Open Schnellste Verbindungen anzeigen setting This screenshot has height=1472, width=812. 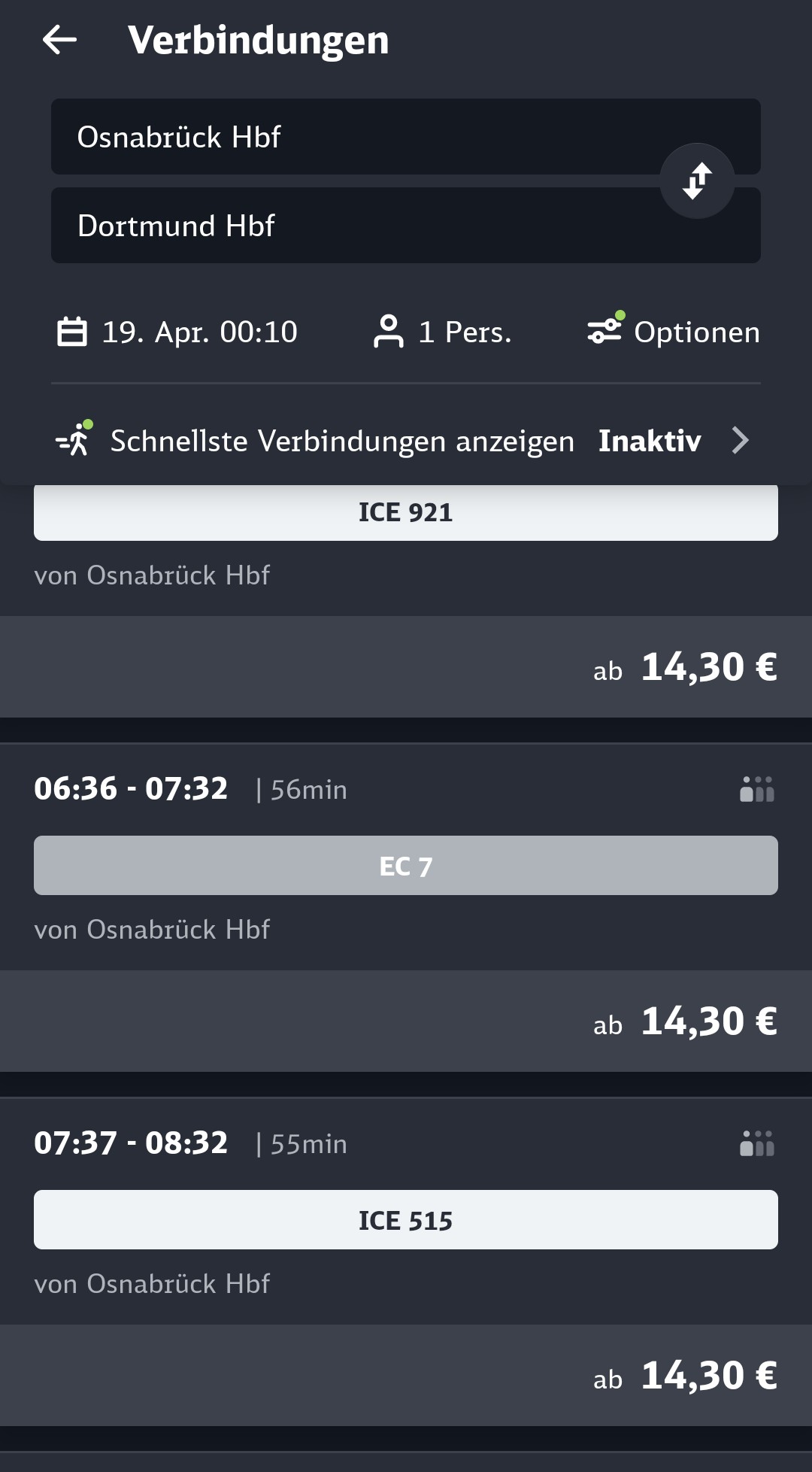pos(406,441)
